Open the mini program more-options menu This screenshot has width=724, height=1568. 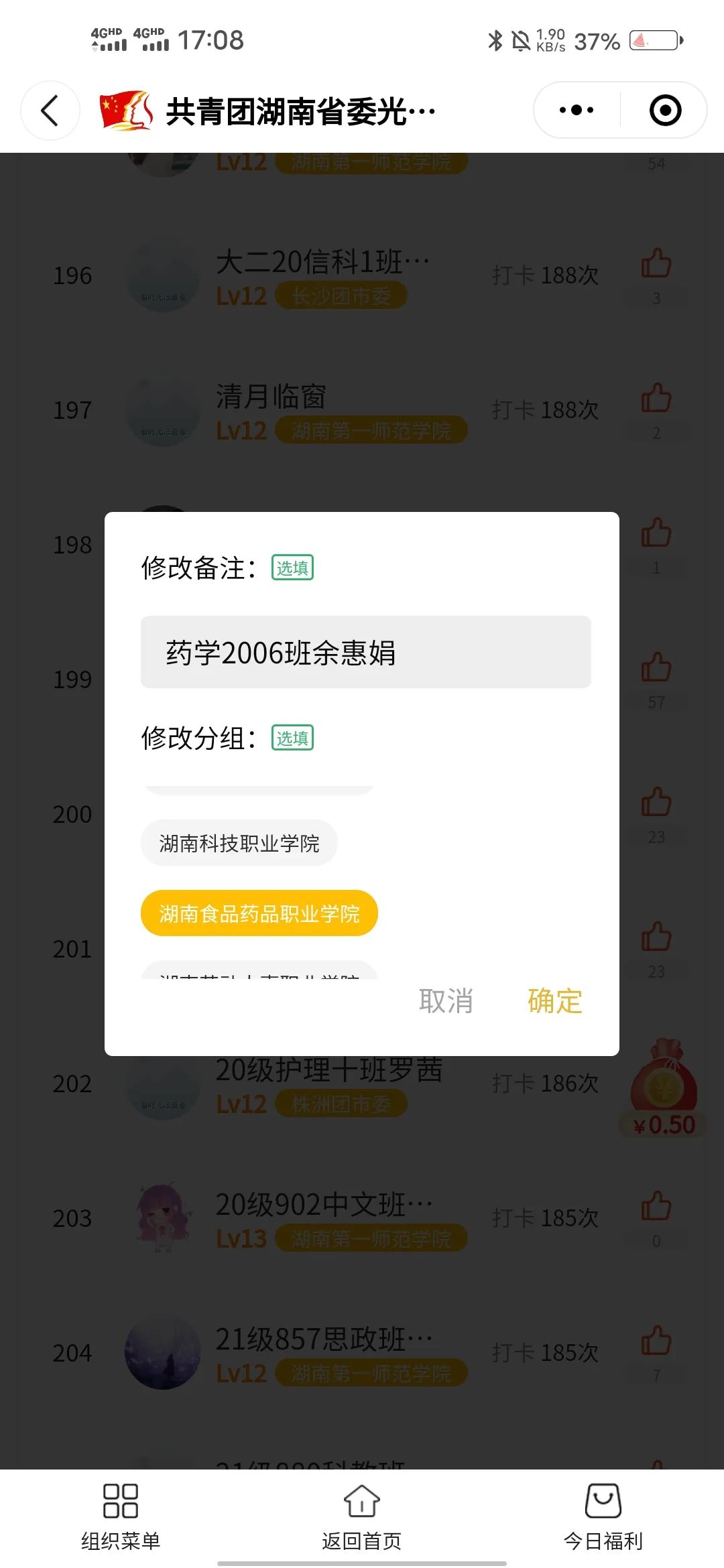[577, 111]
